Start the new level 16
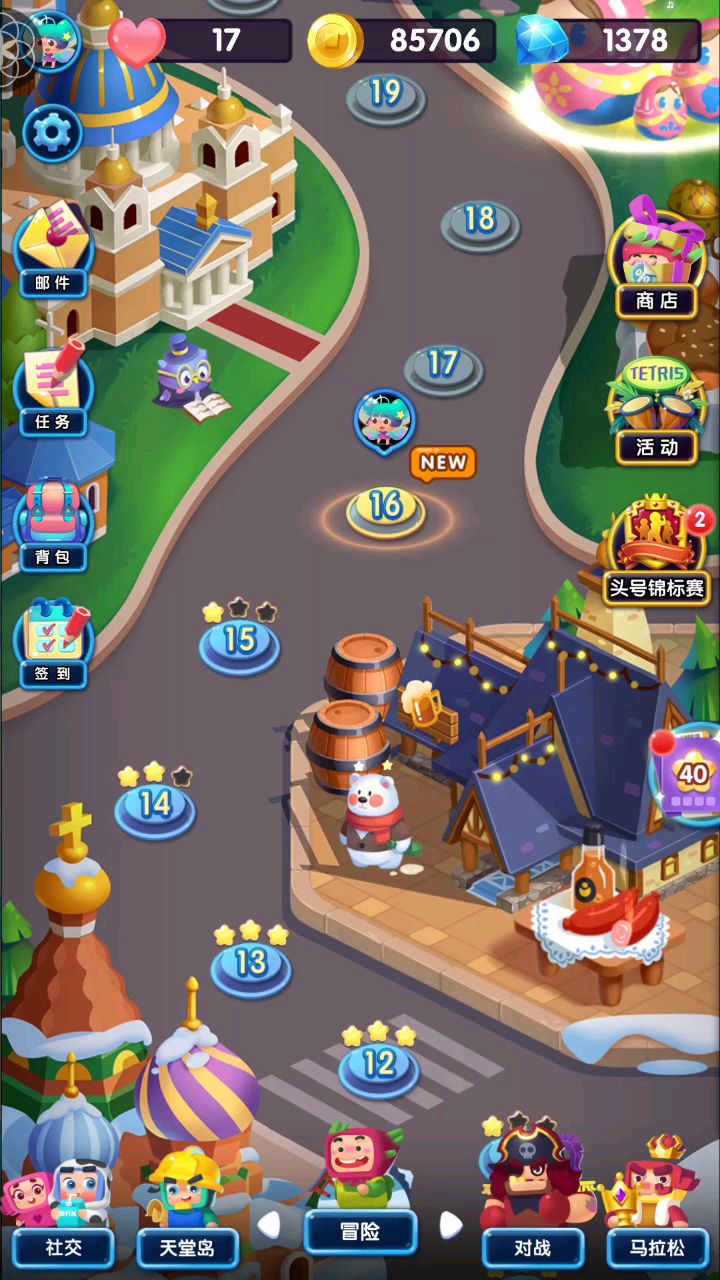Image resolution: width=720 pixels, height=1280 pixels. click(386, 508)
